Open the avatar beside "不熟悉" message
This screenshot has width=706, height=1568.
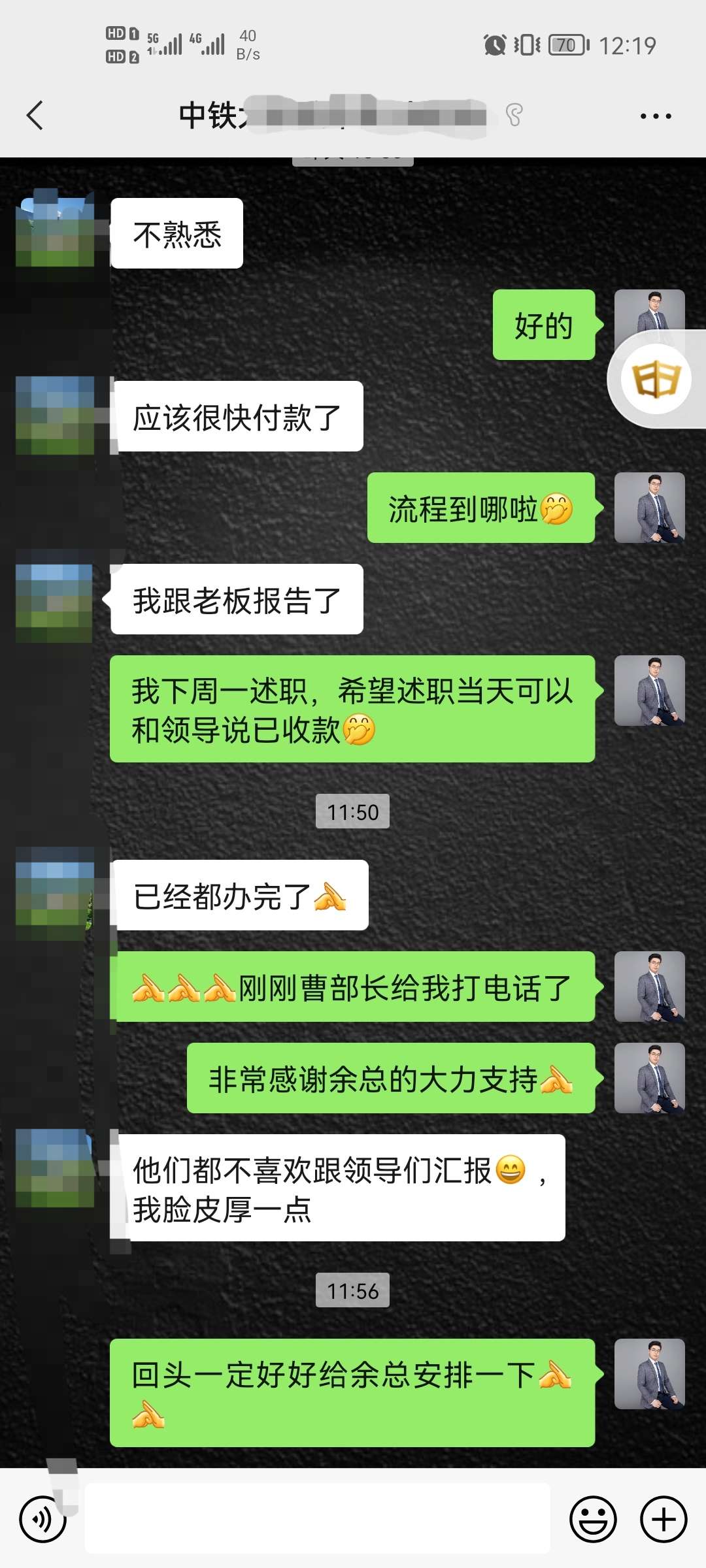tap(55, 229)
